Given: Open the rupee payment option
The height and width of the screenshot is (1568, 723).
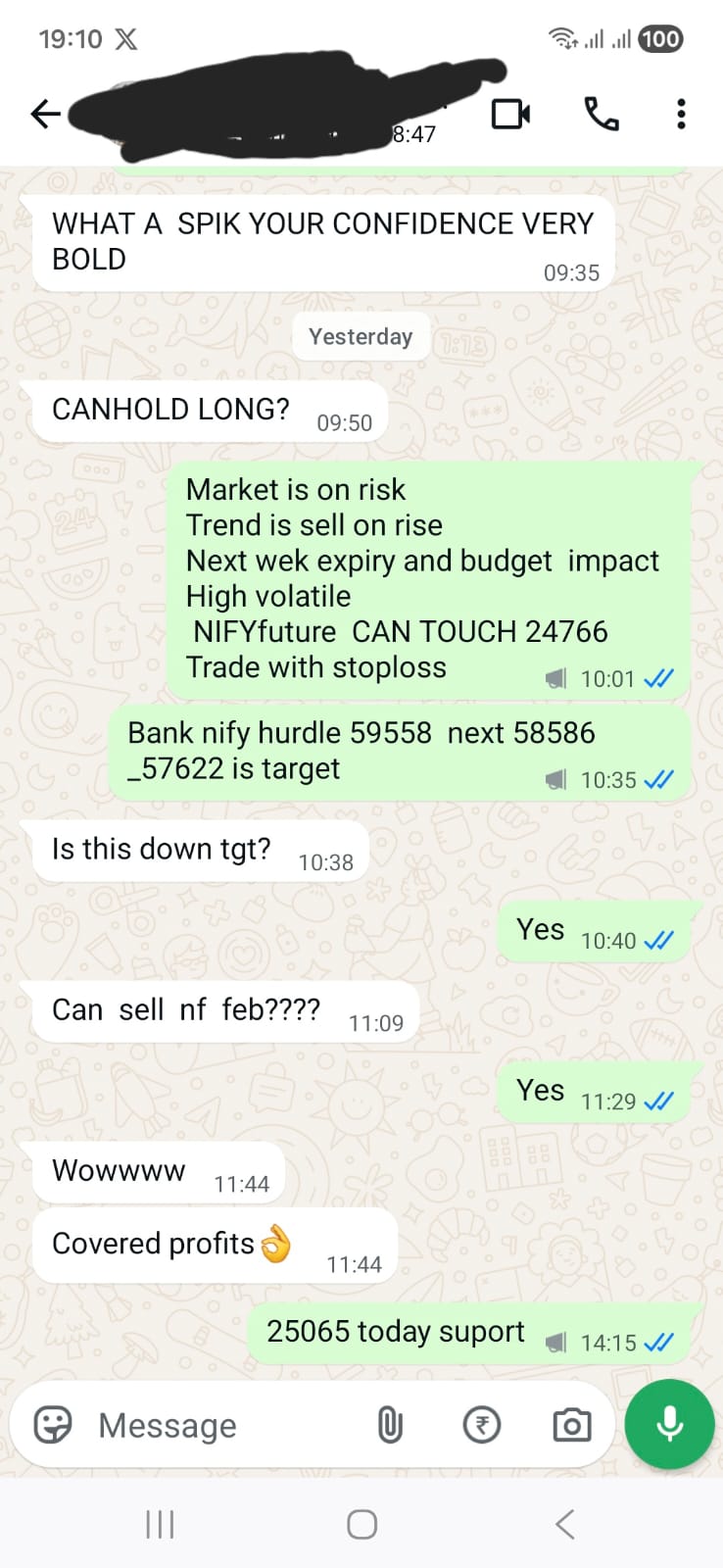Looking at the screenshot, I should coord(481,1425).
